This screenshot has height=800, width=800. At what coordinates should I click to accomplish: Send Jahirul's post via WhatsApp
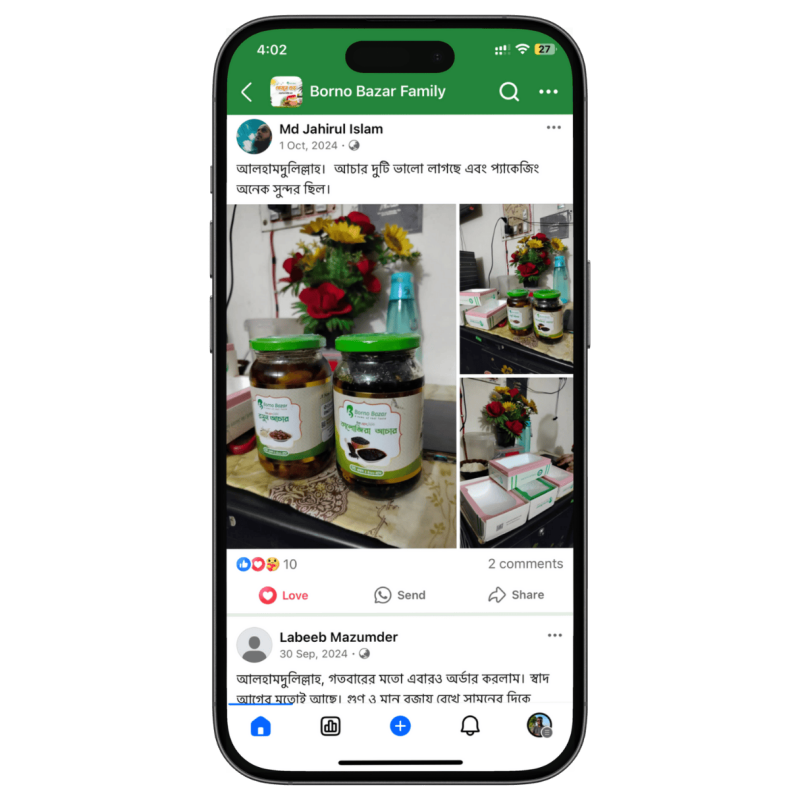pos(400,595)
